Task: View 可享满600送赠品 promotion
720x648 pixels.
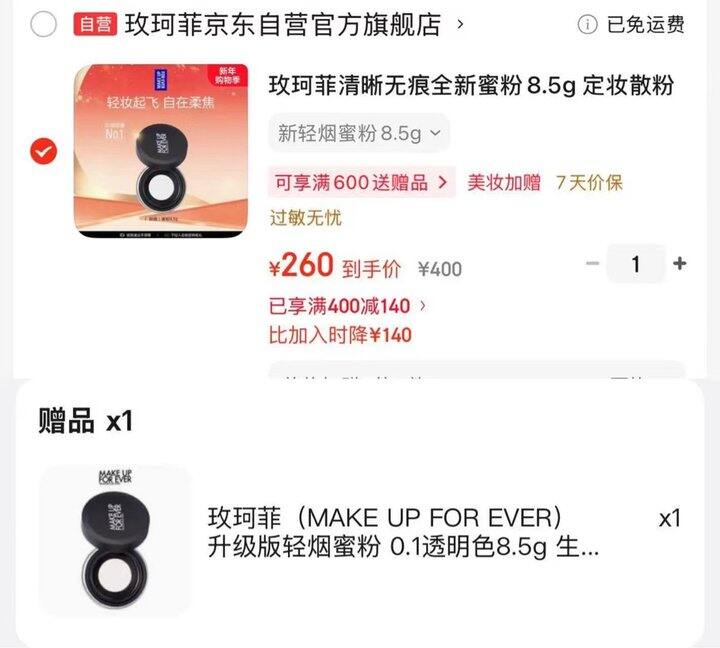Action: [361, 182]
